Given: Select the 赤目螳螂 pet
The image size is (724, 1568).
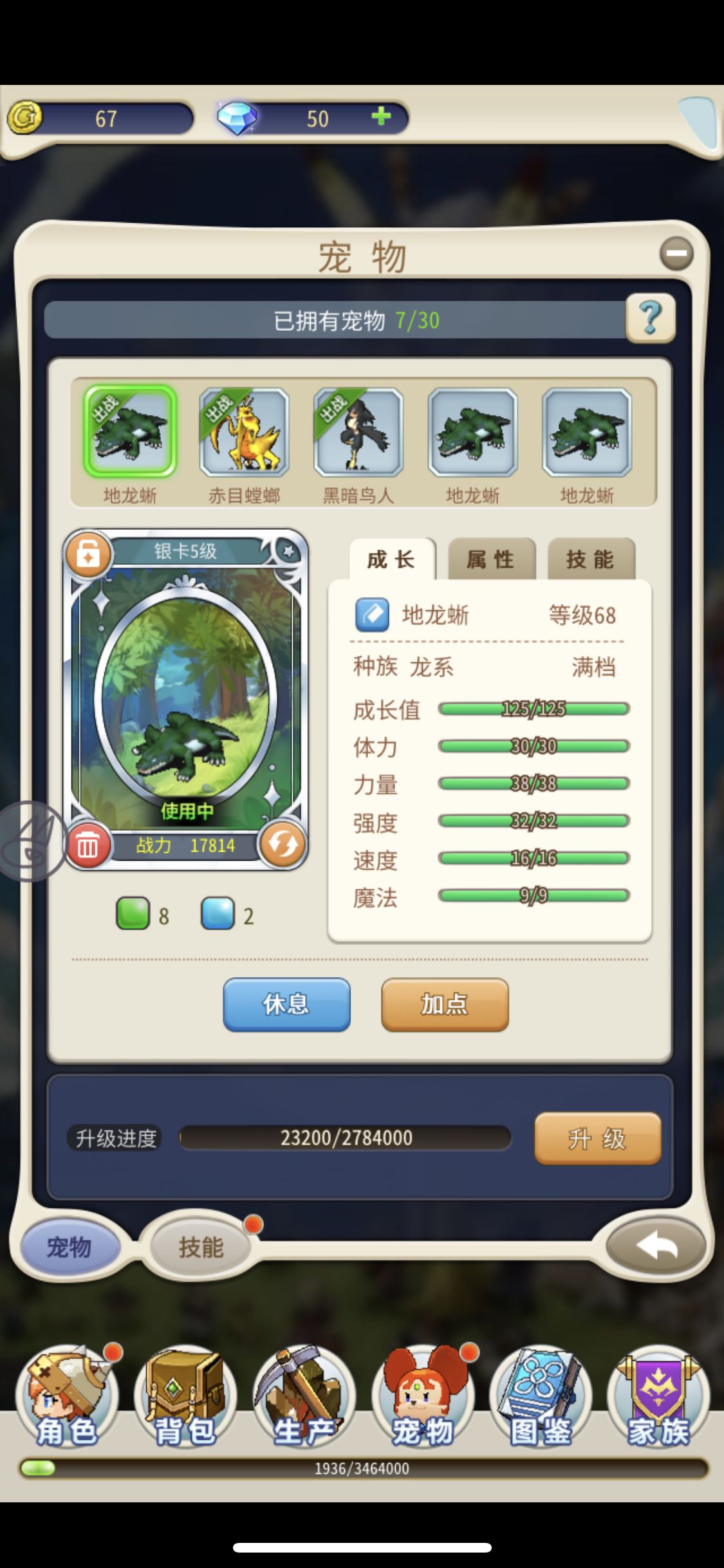Looking at the screenshot, I should pyautogui.click(x=244, y=432).
